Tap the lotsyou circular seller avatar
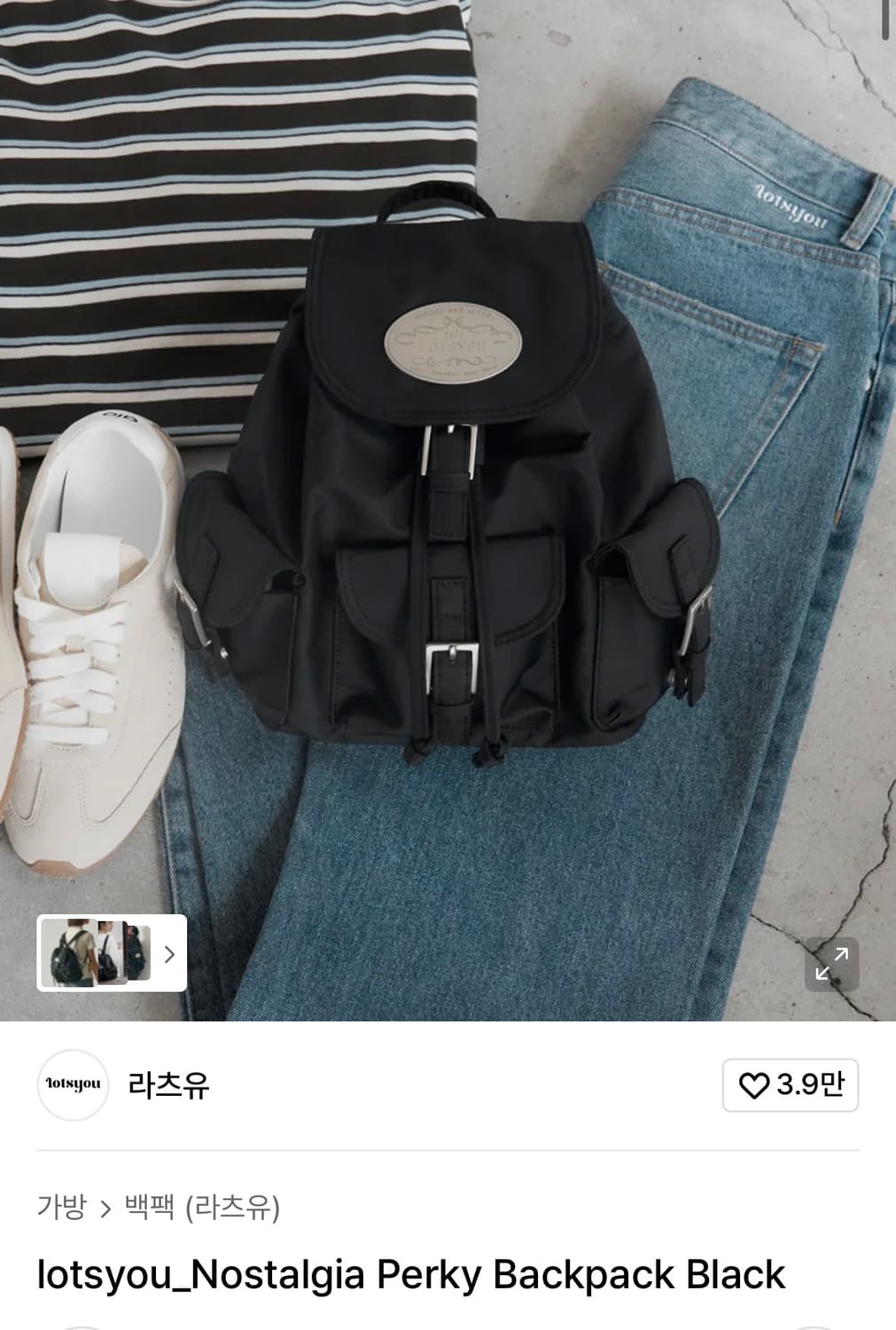Image resolution: width=896 pixels, height=1330 pixels. (x=74, y=1084)
